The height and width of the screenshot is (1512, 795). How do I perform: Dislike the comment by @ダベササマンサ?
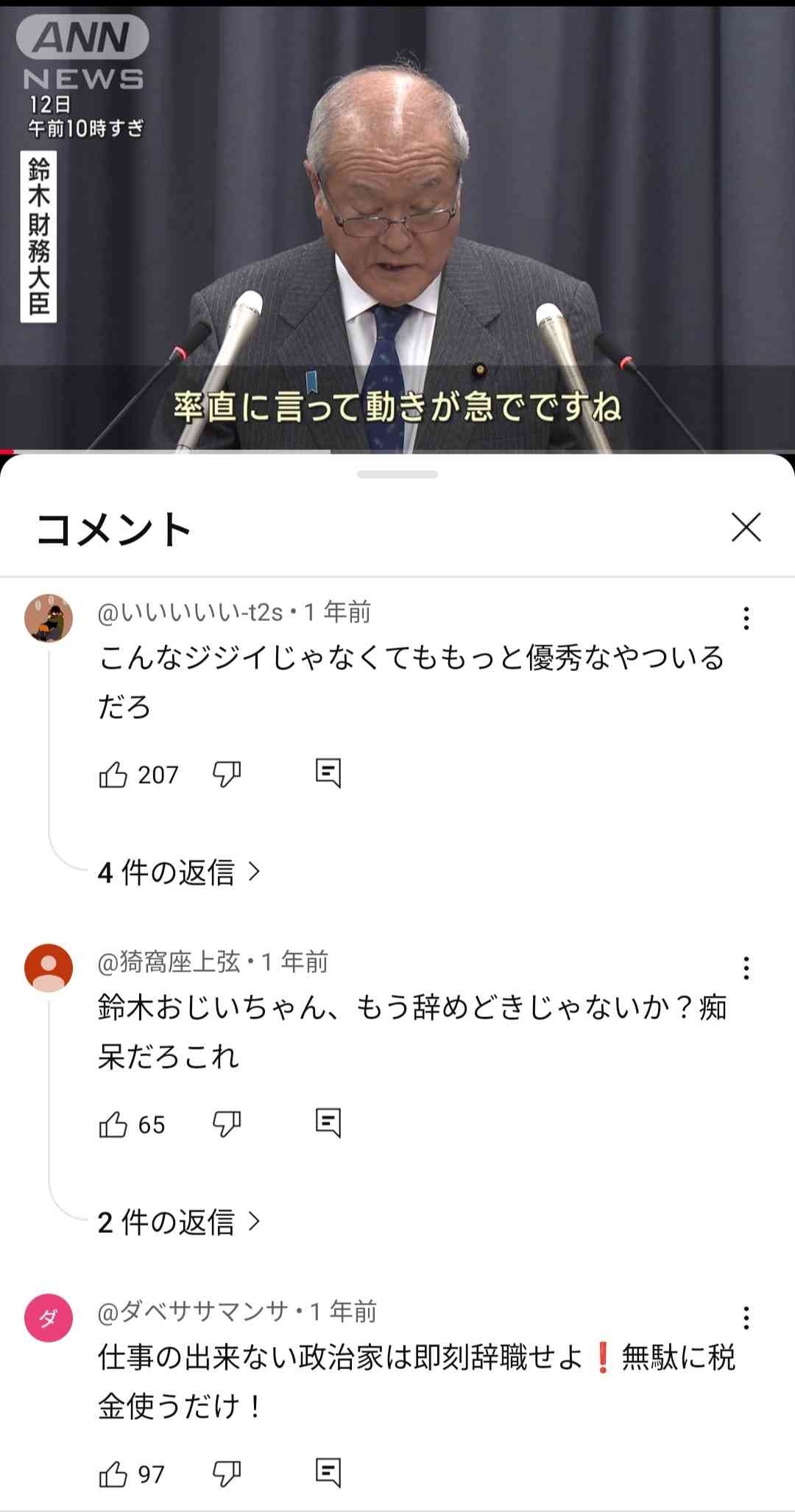226,1474
